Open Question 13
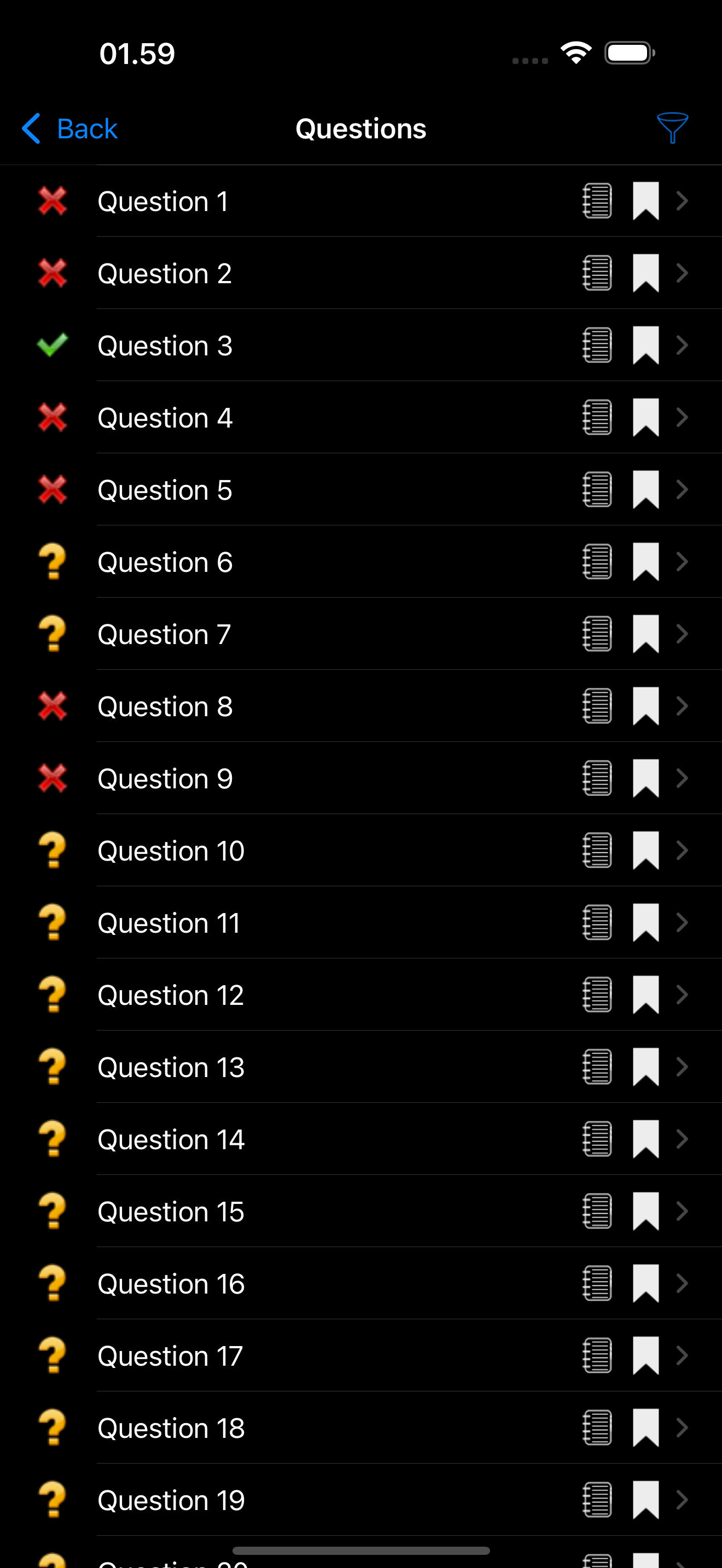 tap(361, 1067)
